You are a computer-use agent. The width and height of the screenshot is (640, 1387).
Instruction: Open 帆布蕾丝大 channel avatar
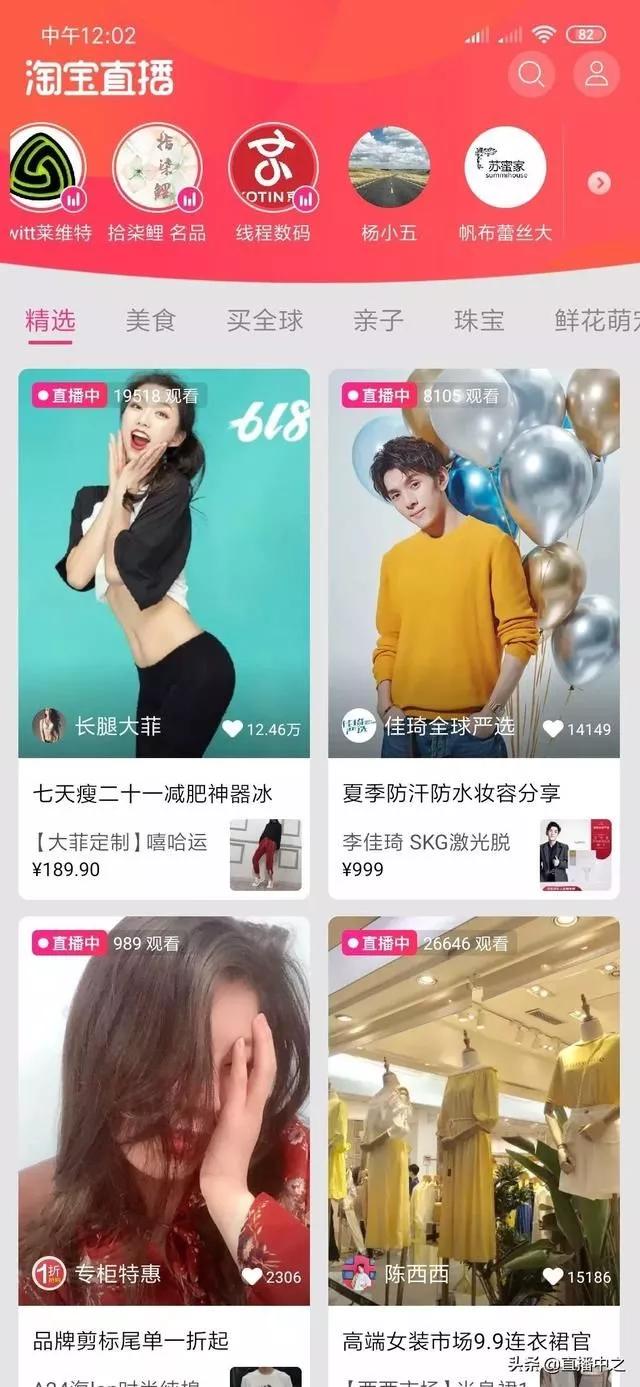point(505,167)
